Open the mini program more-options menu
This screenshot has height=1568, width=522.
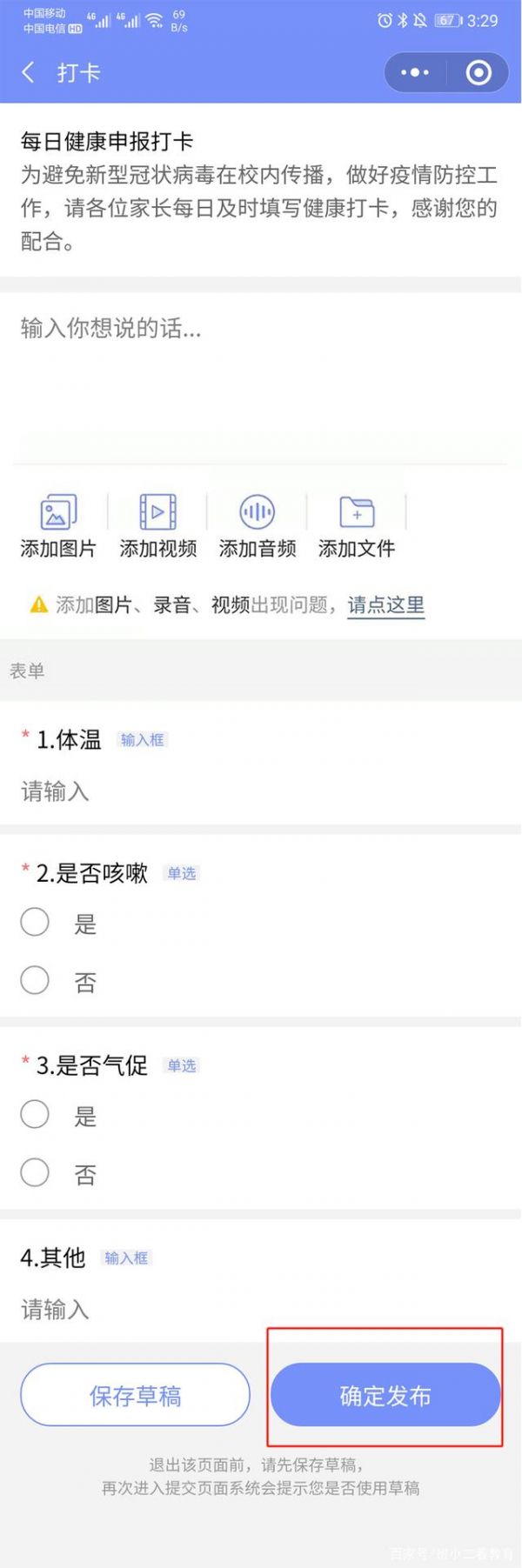[415, 72]
